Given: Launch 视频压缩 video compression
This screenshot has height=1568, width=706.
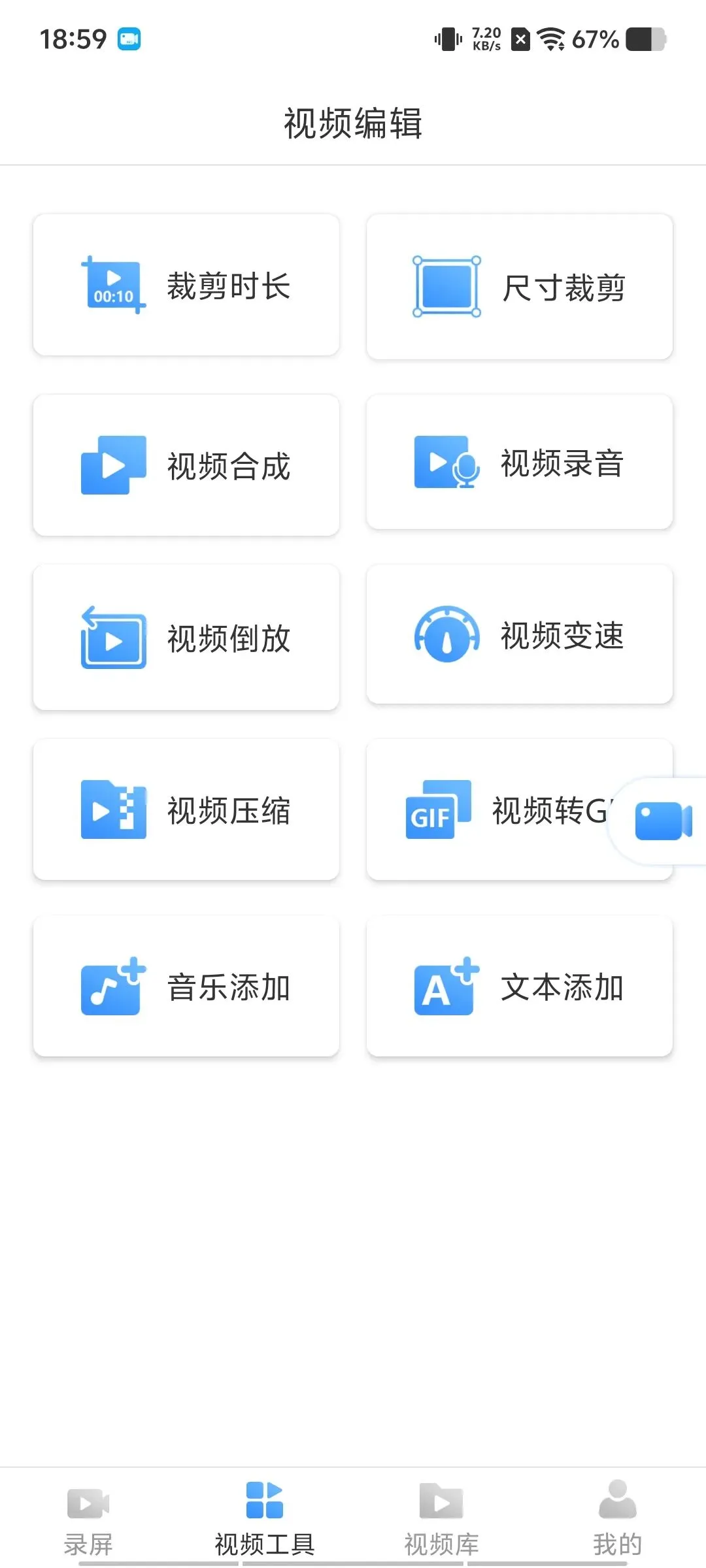Looking at the screenshot, I should [186, 810].
